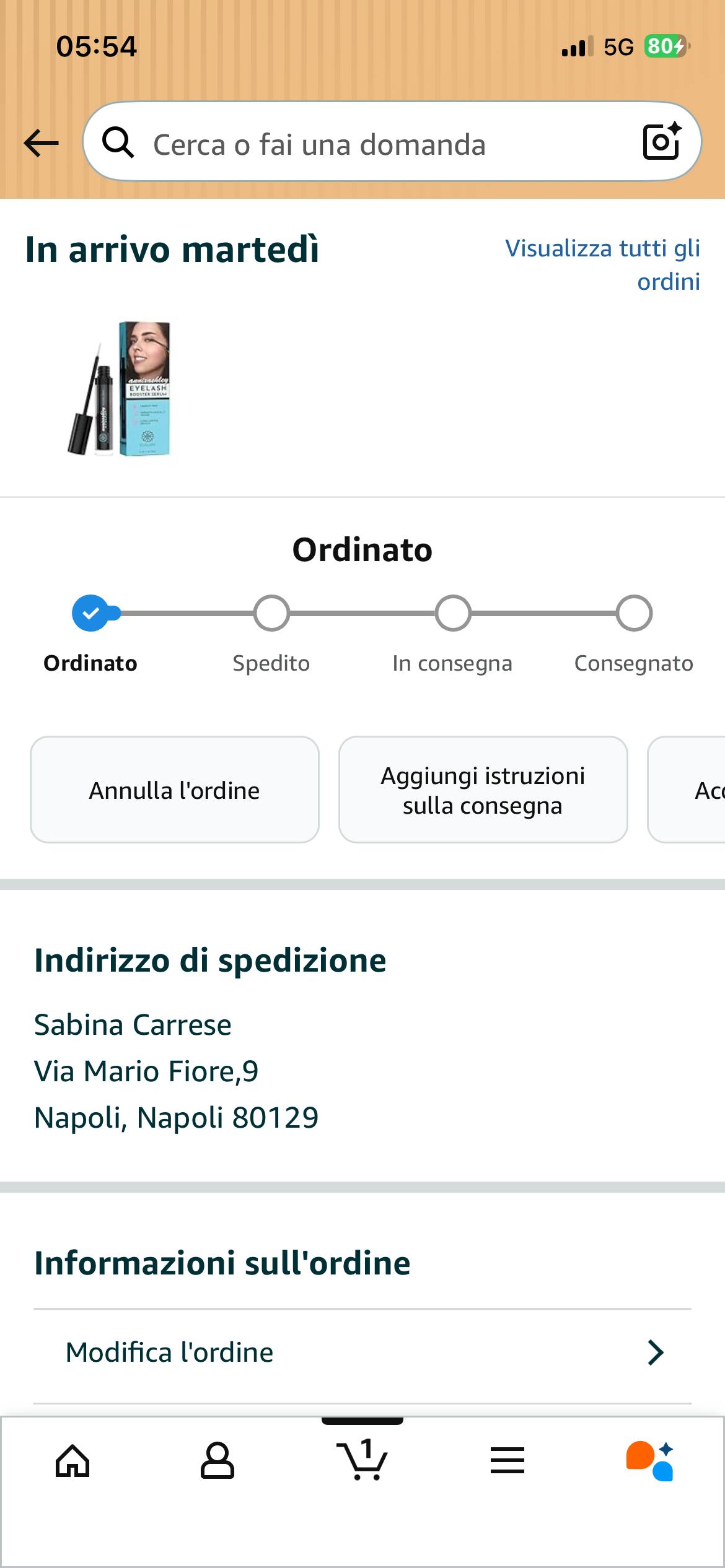
Task: Open the account profile tab
Action: click(217, 1461)
